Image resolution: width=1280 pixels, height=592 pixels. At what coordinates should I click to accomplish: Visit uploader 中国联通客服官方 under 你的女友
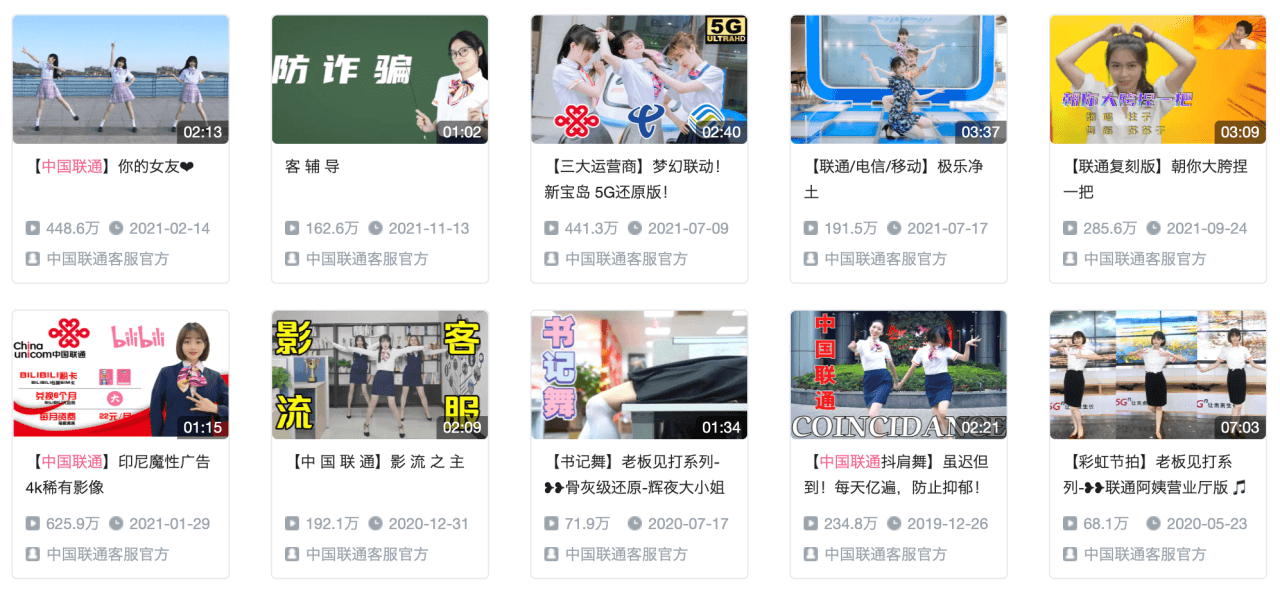tap(108, 259)
